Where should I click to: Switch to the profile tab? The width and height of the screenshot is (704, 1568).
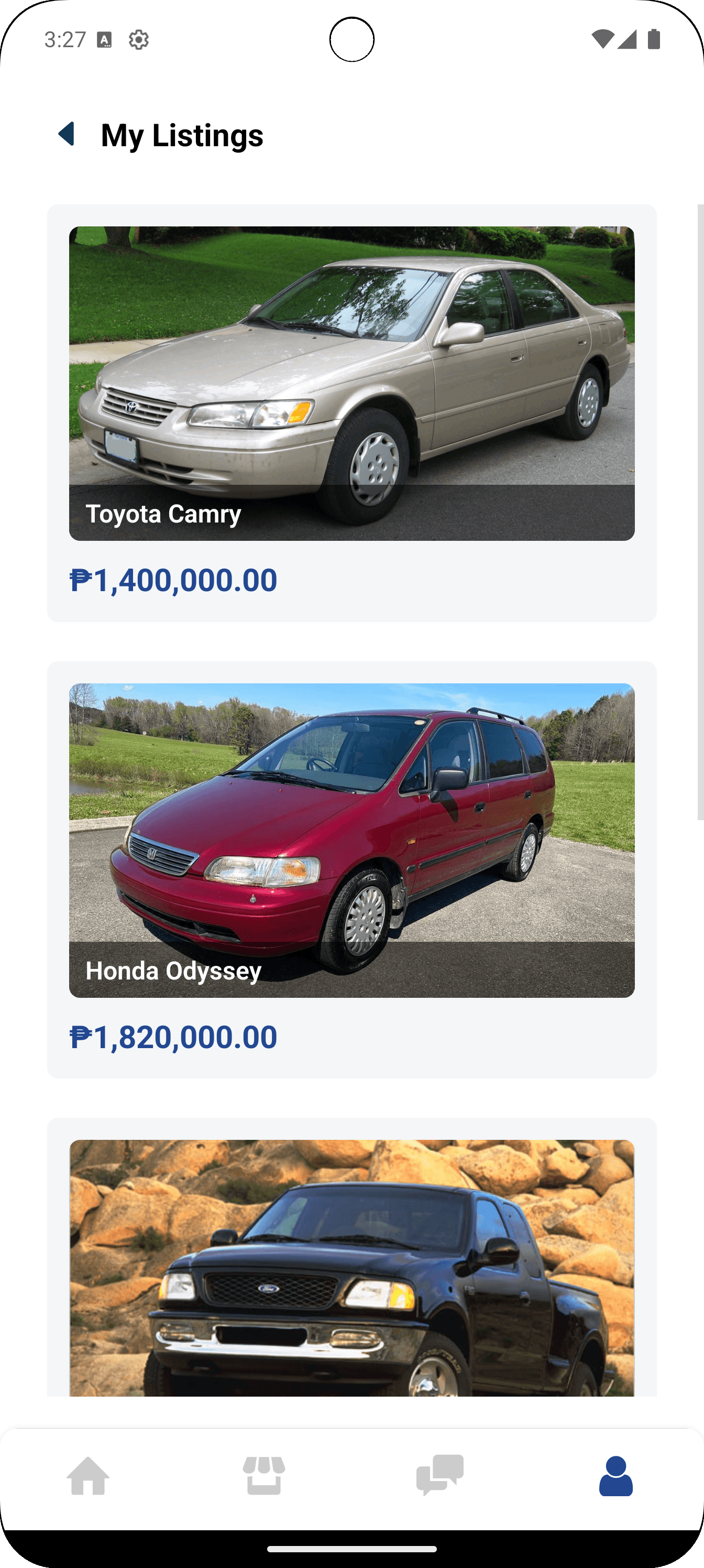click(x=616, y=1475)
